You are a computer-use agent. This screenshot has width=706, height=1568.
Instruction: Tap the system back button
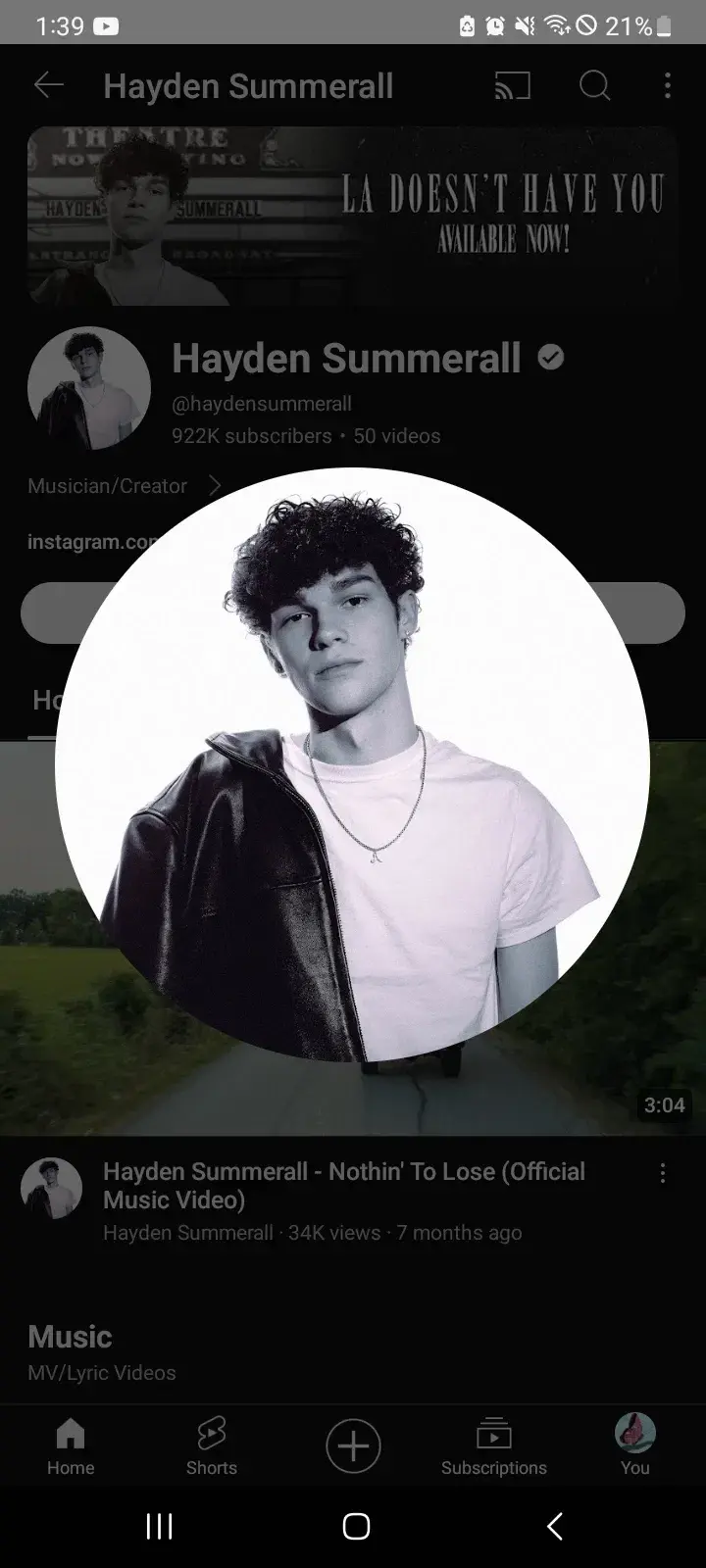554,1526
